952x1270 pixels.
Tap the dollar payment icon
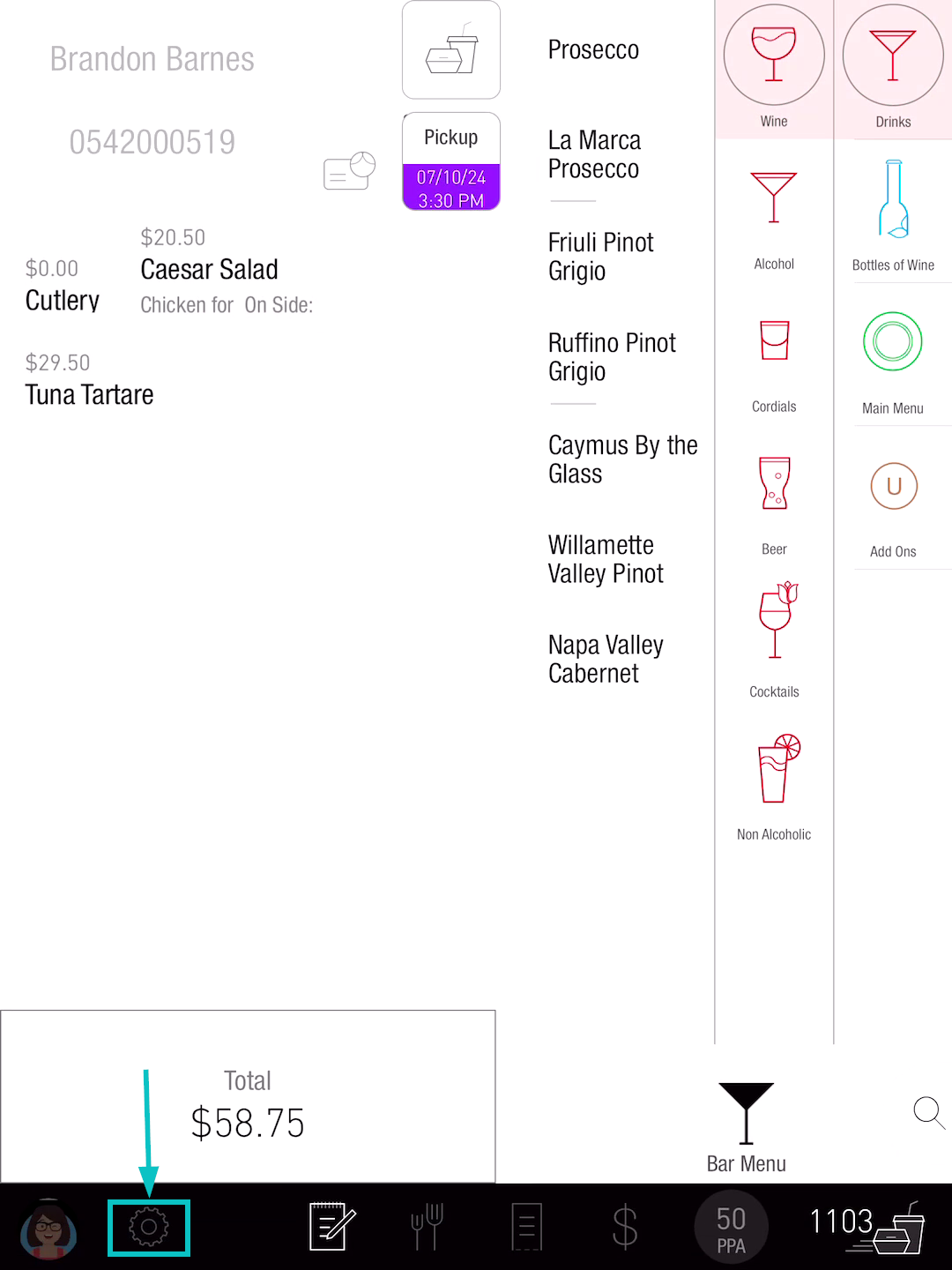click(624, 1227)
